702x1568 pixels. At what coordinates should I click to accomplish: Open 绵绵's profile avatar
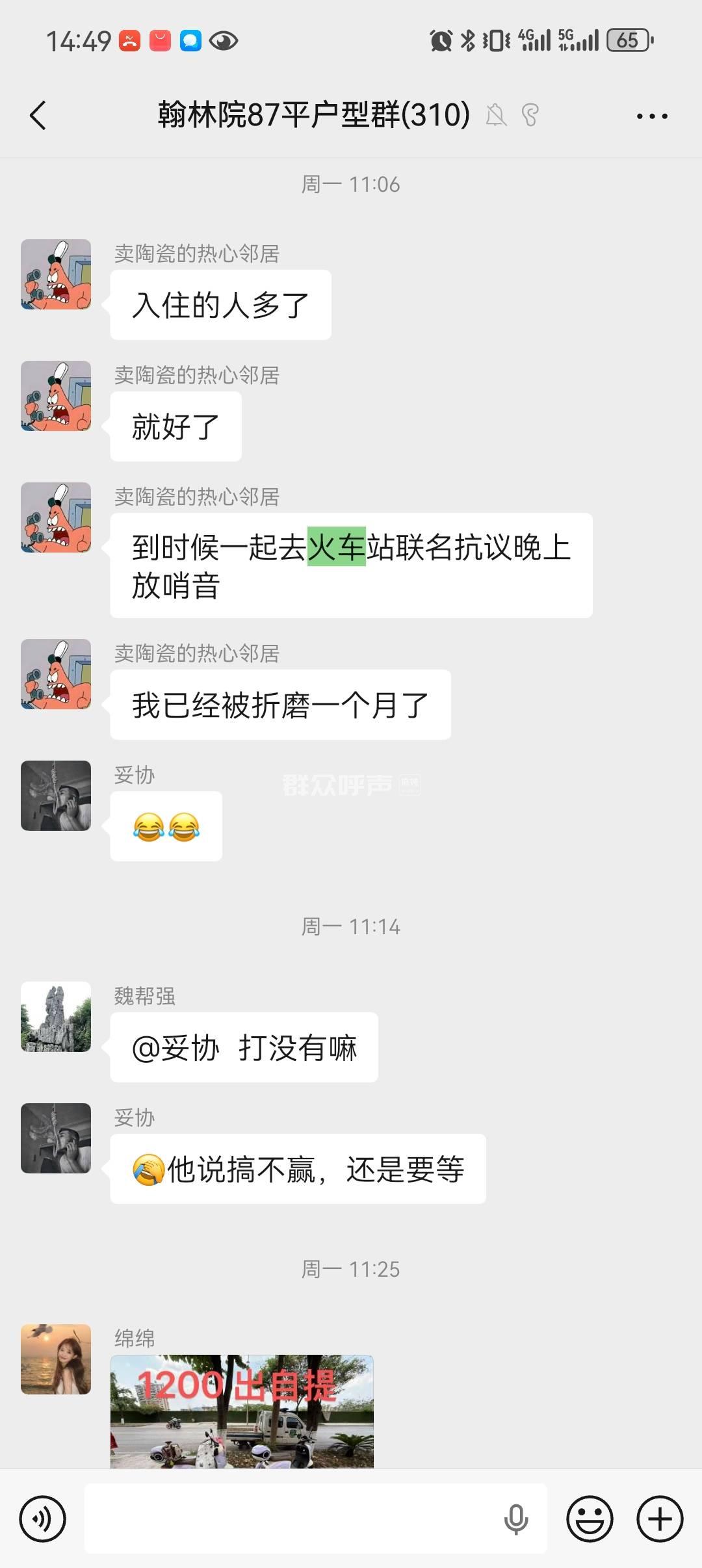click(56, 1359)
